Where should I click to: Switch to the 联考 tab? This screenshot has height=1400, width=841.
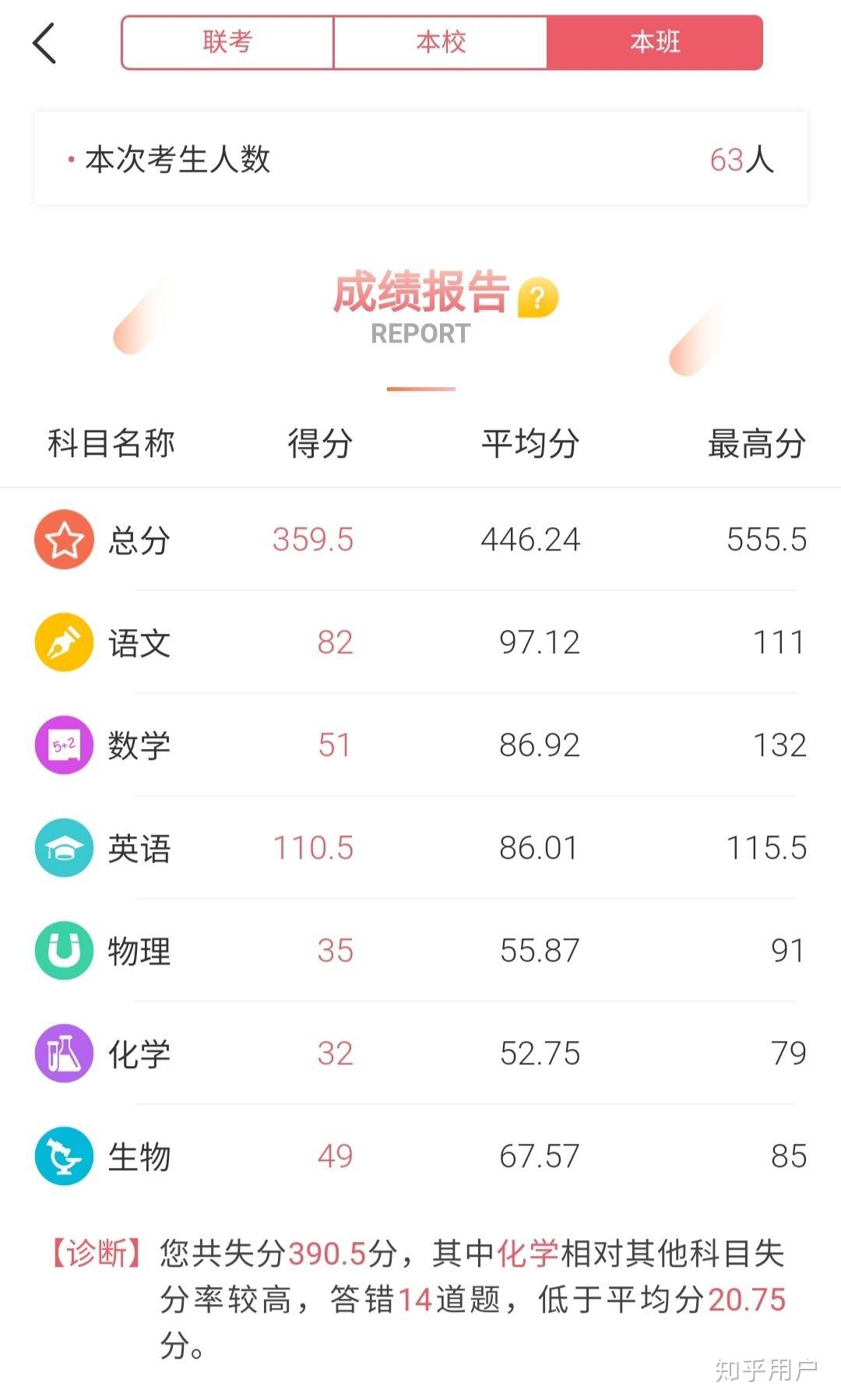click(x=226, y=43)
